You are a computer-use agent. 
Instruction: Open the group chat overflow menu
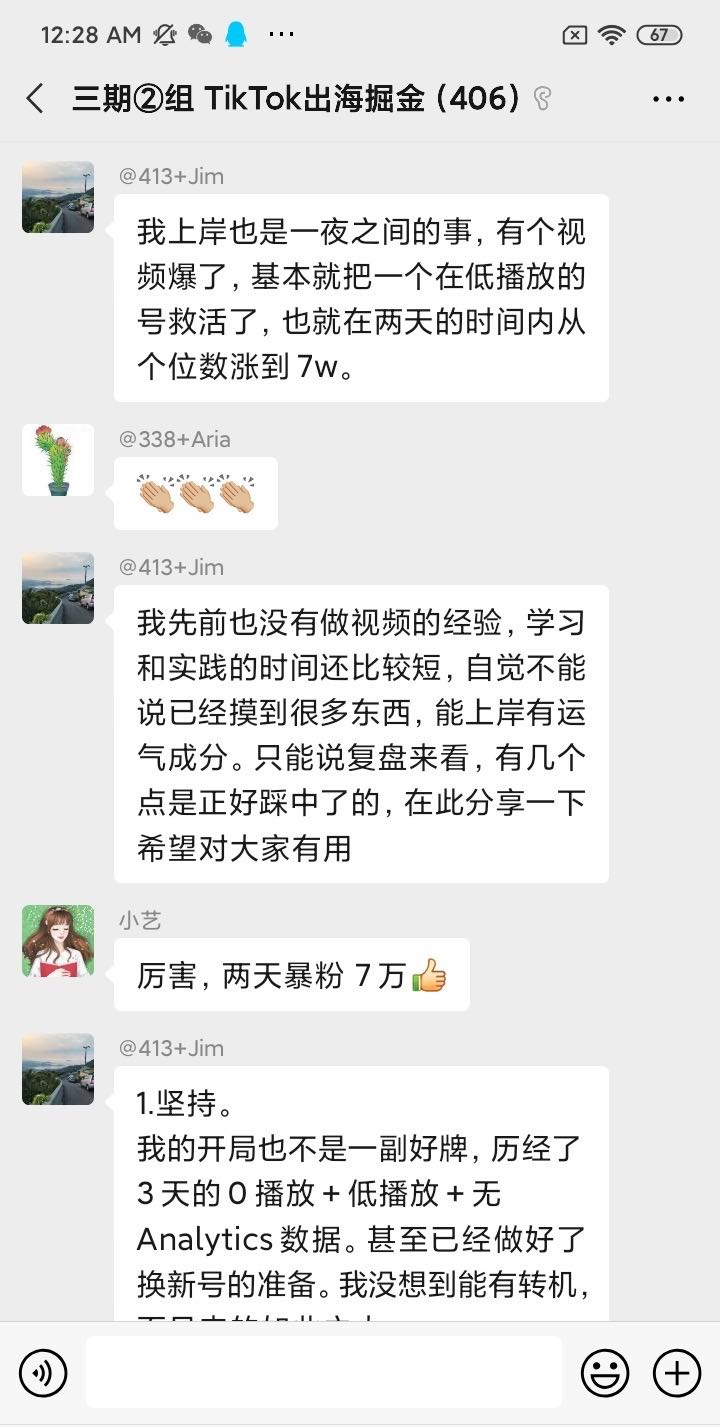click(668, 99)
